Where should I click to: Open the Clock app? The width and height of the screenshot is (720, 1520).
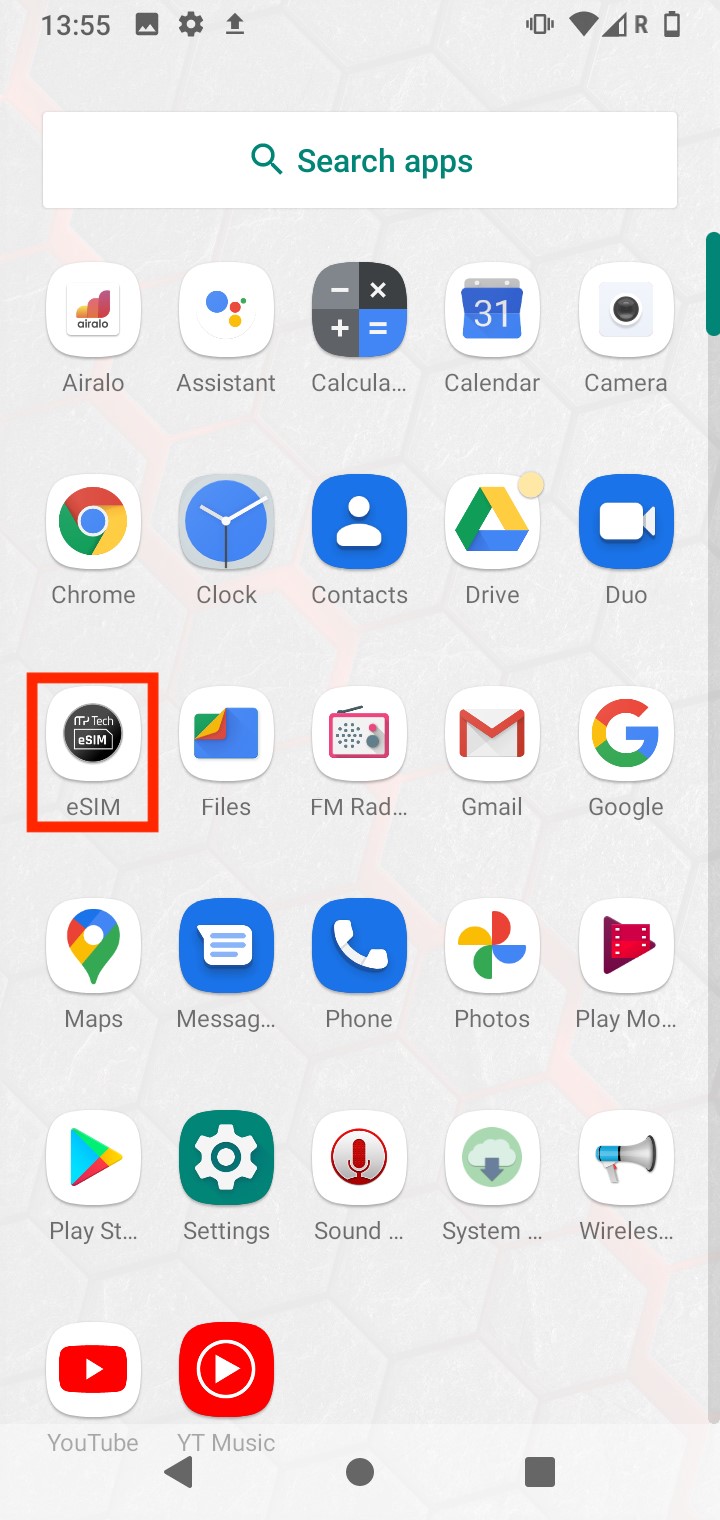click(x=226, y=522)
